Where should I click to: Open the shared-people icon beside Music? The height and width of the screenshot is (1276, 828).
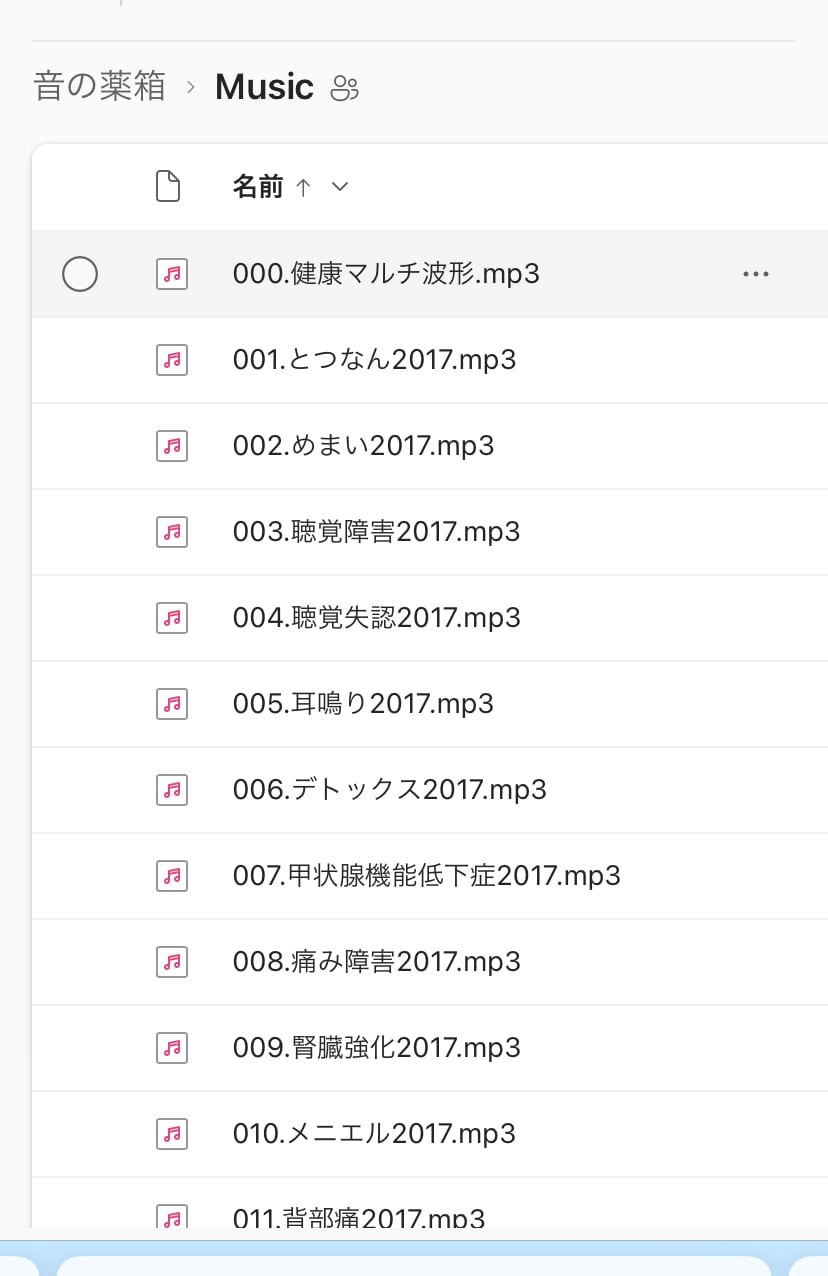tap(344, 89)
